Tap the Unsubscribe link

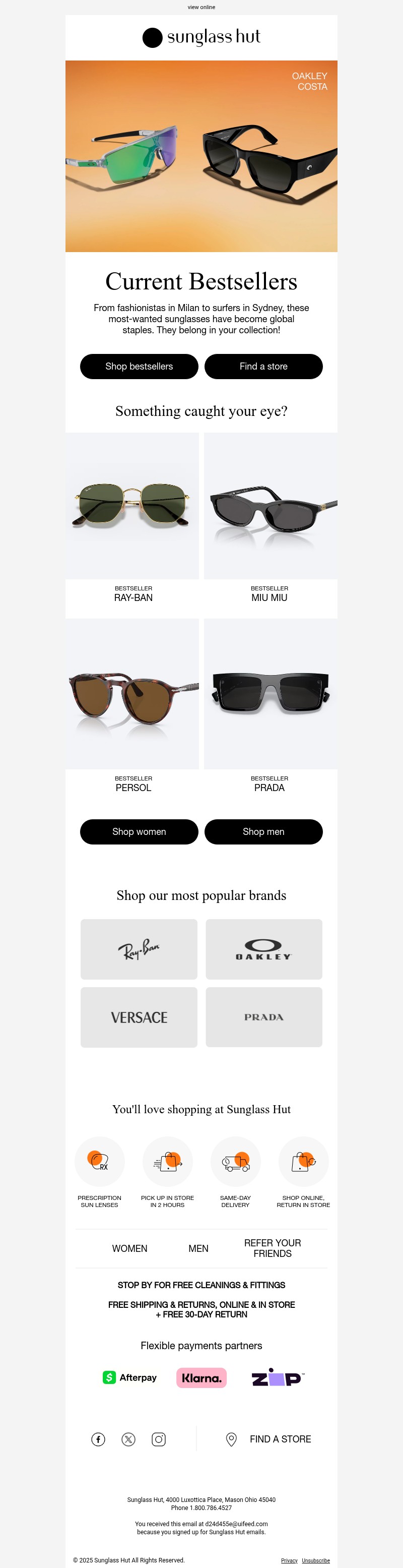[315, 1560]
